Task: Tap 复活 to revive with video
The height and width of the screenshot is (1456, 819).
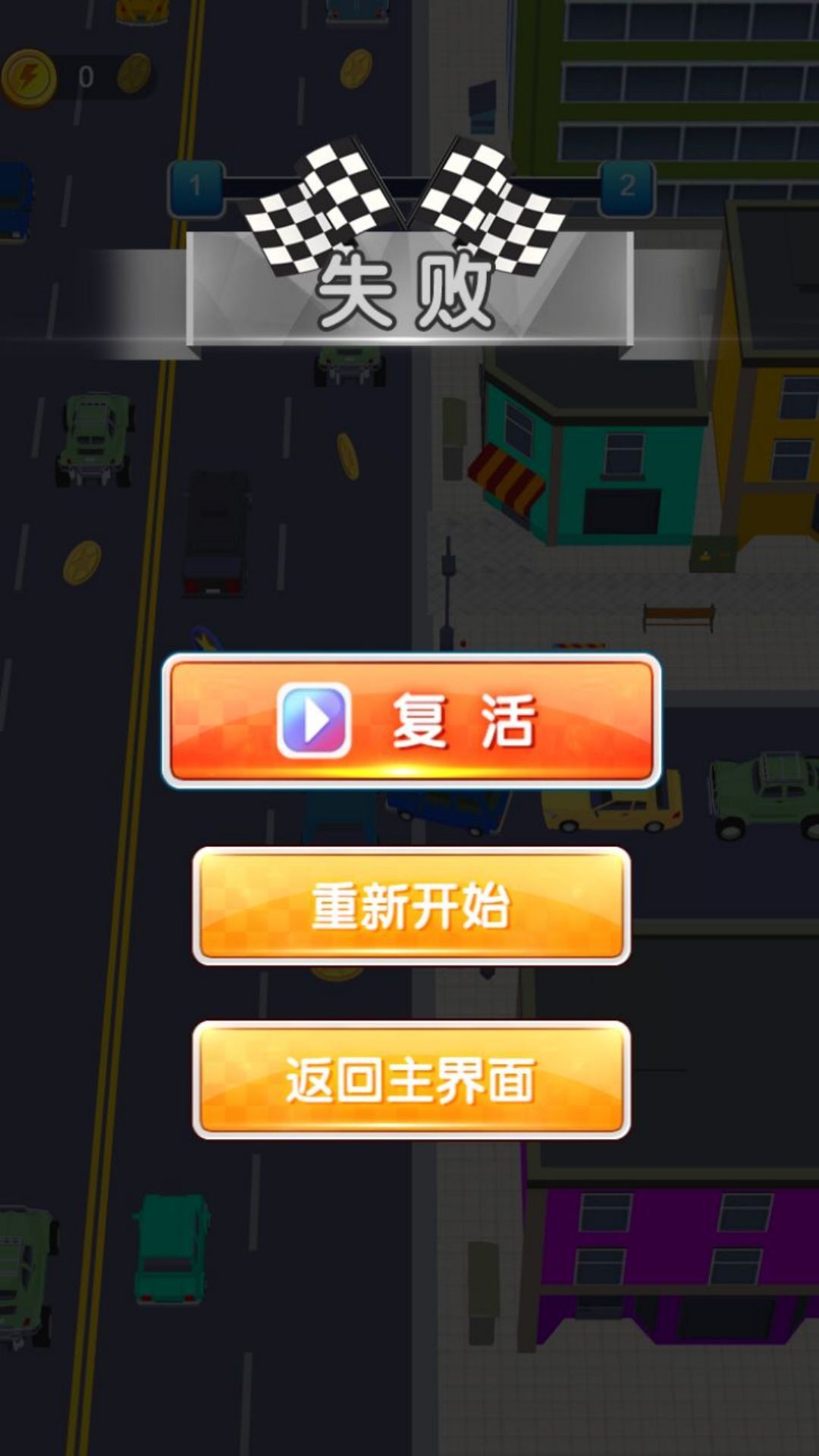Action: (x=411, y=720)
